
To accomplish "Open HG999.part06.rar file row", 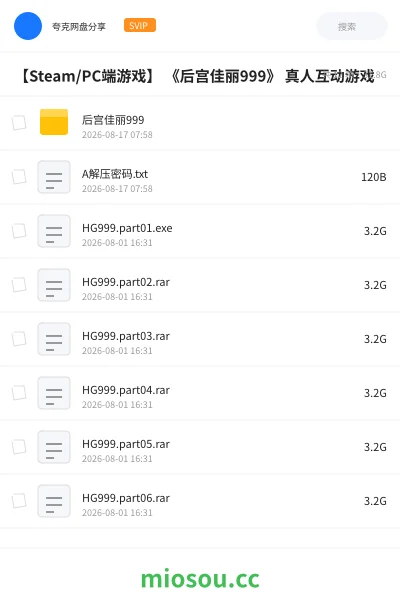I will [x=200, y=501].
